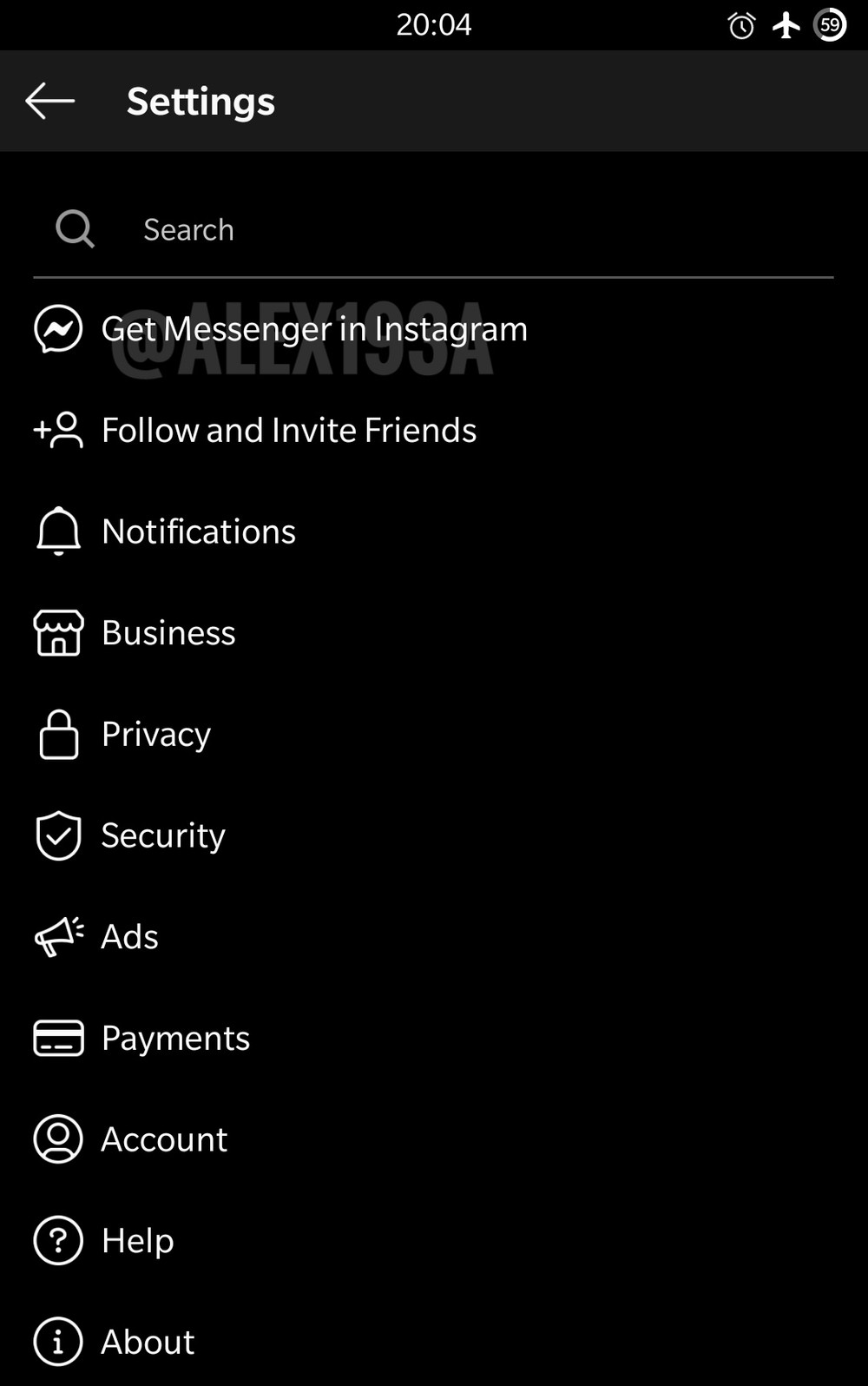
Task: Open Notifications settings
Action: [198, 531]
